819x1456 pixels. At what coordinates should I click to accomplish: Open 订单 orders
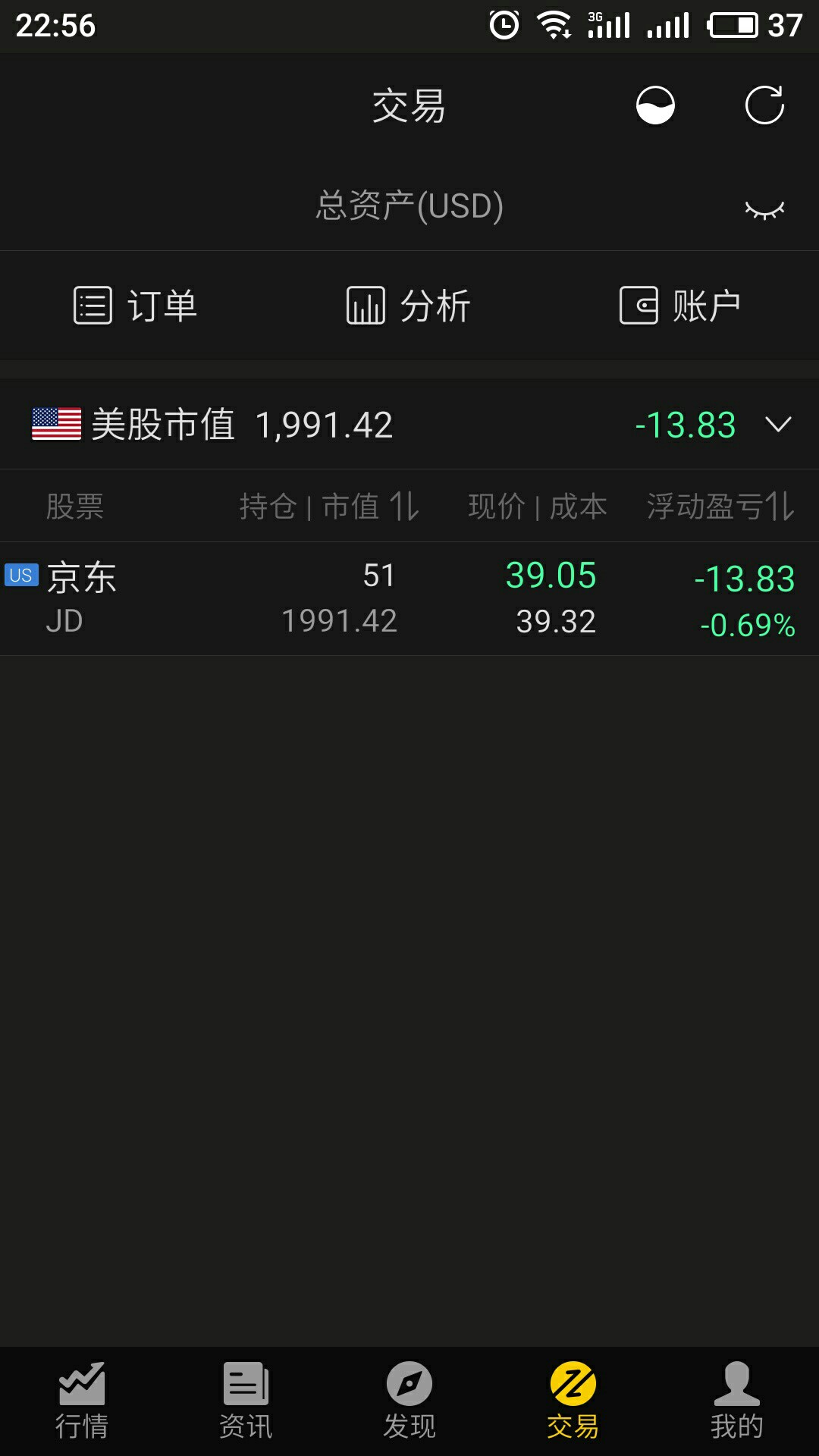click(136, 306)
